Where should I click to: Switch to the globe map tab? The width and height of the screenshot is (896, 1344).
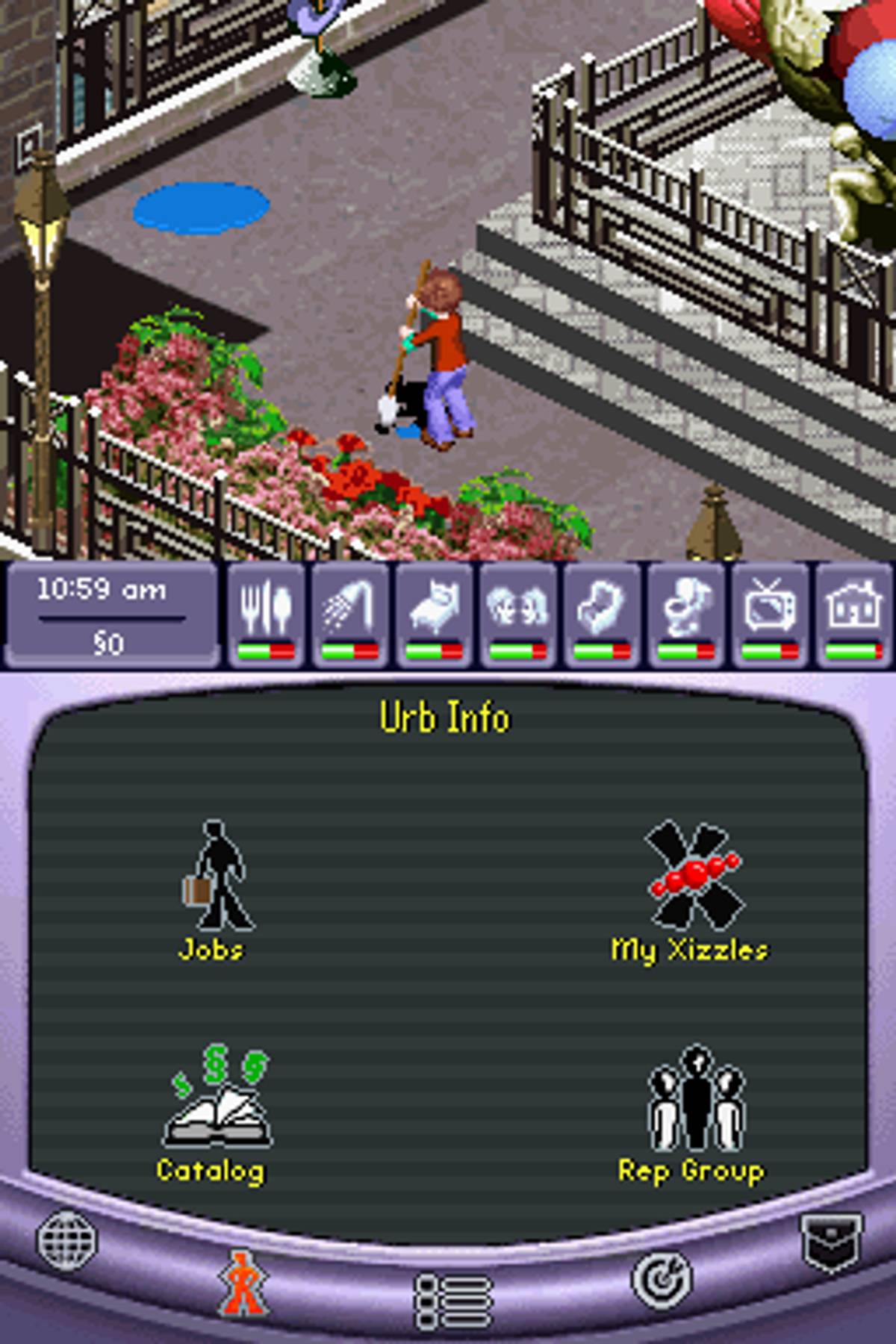[x=67, y=1241]
